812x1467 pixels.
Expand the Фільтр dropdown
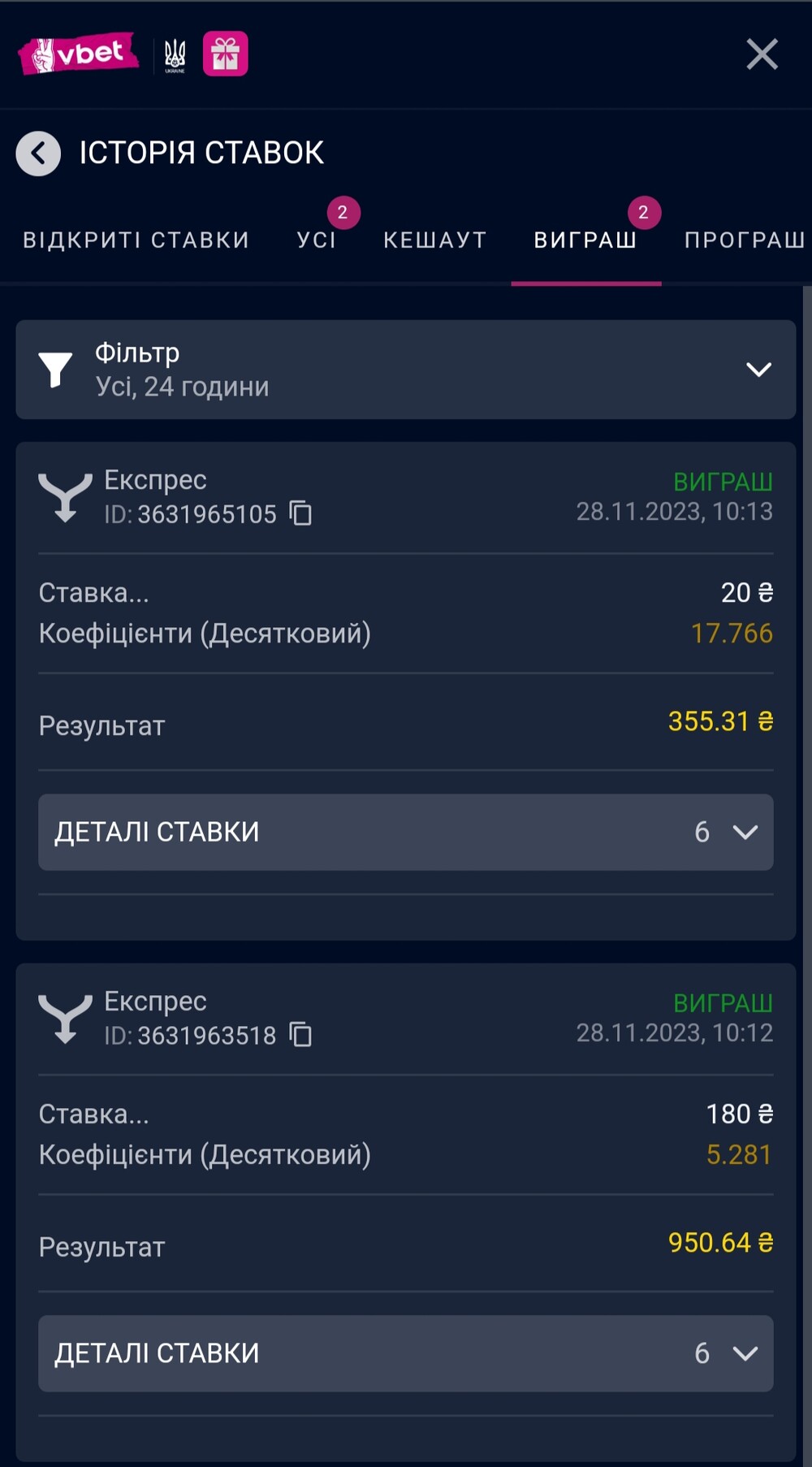[405, 370]
